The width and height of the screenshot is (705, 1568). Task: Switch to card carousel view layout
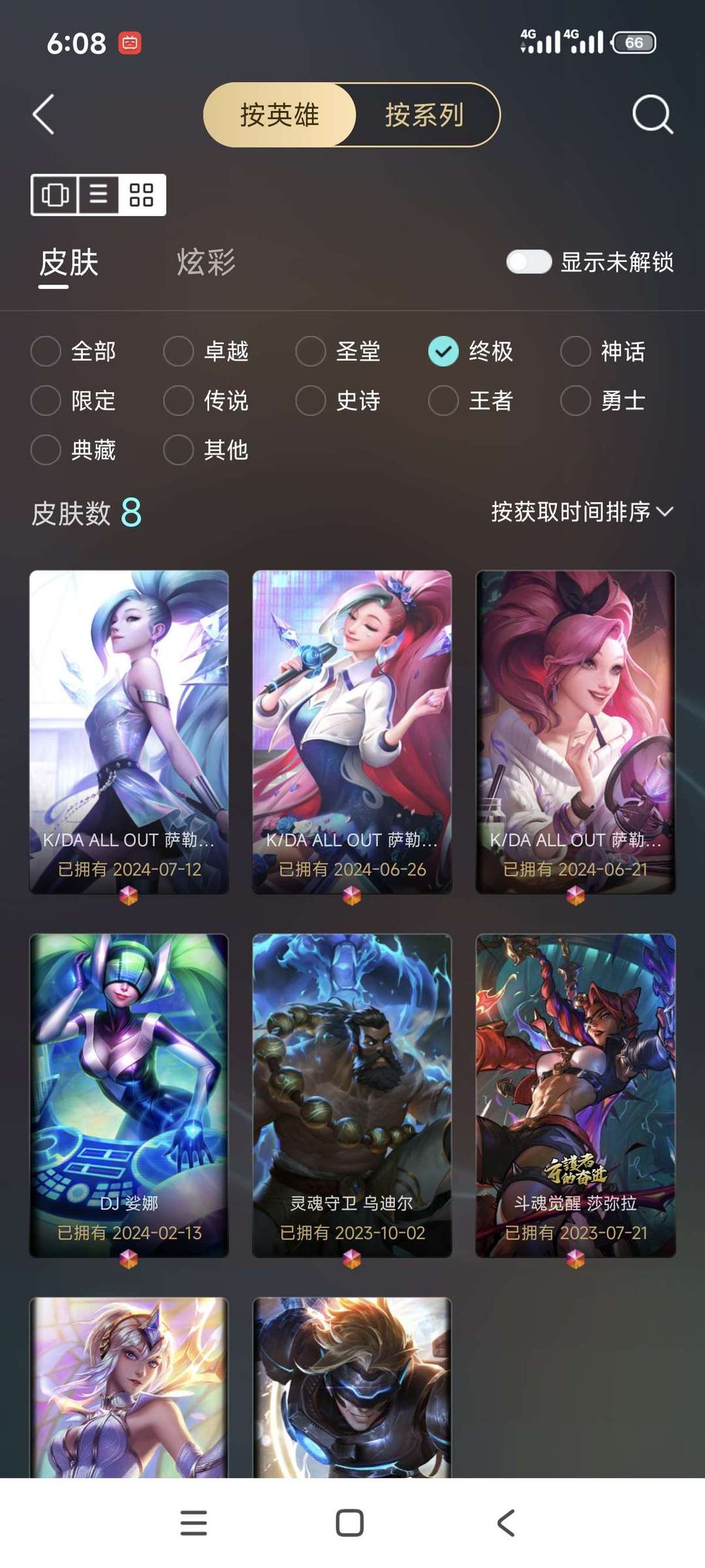[55, 194]
